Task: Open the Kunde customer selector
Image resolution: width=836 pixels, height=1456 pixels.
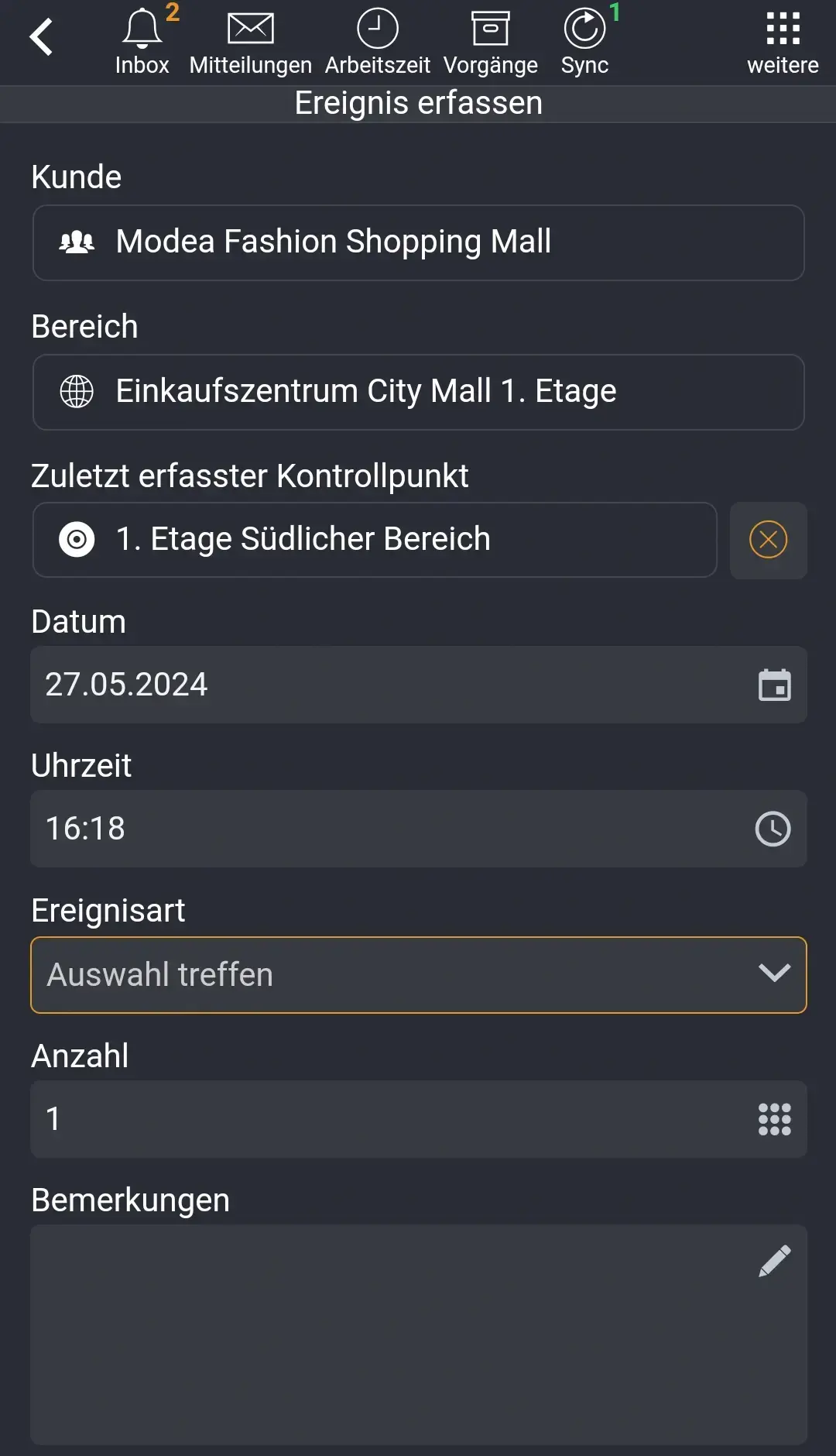Action: tap(418, 242)
